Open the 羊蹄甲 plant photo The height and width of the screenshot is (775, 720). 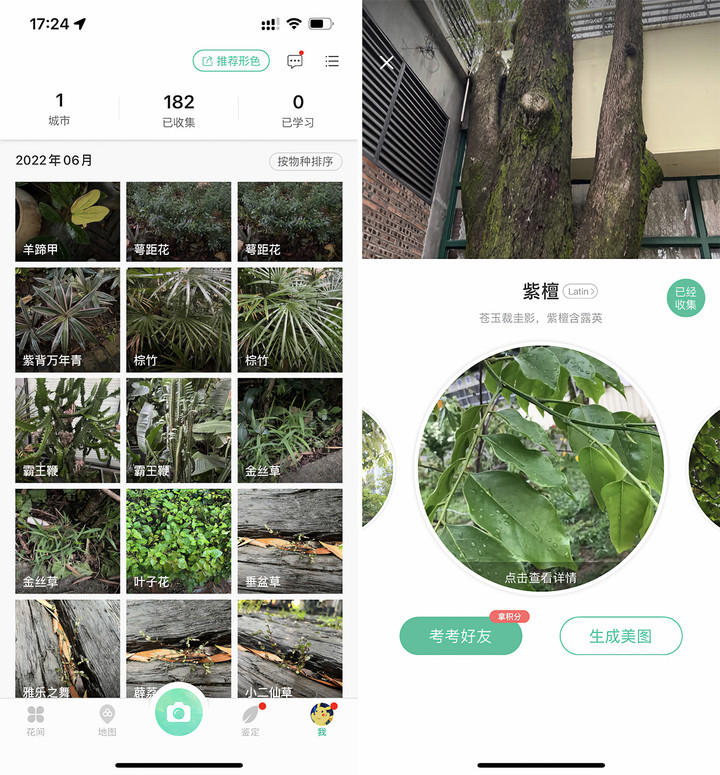(68, 220)
